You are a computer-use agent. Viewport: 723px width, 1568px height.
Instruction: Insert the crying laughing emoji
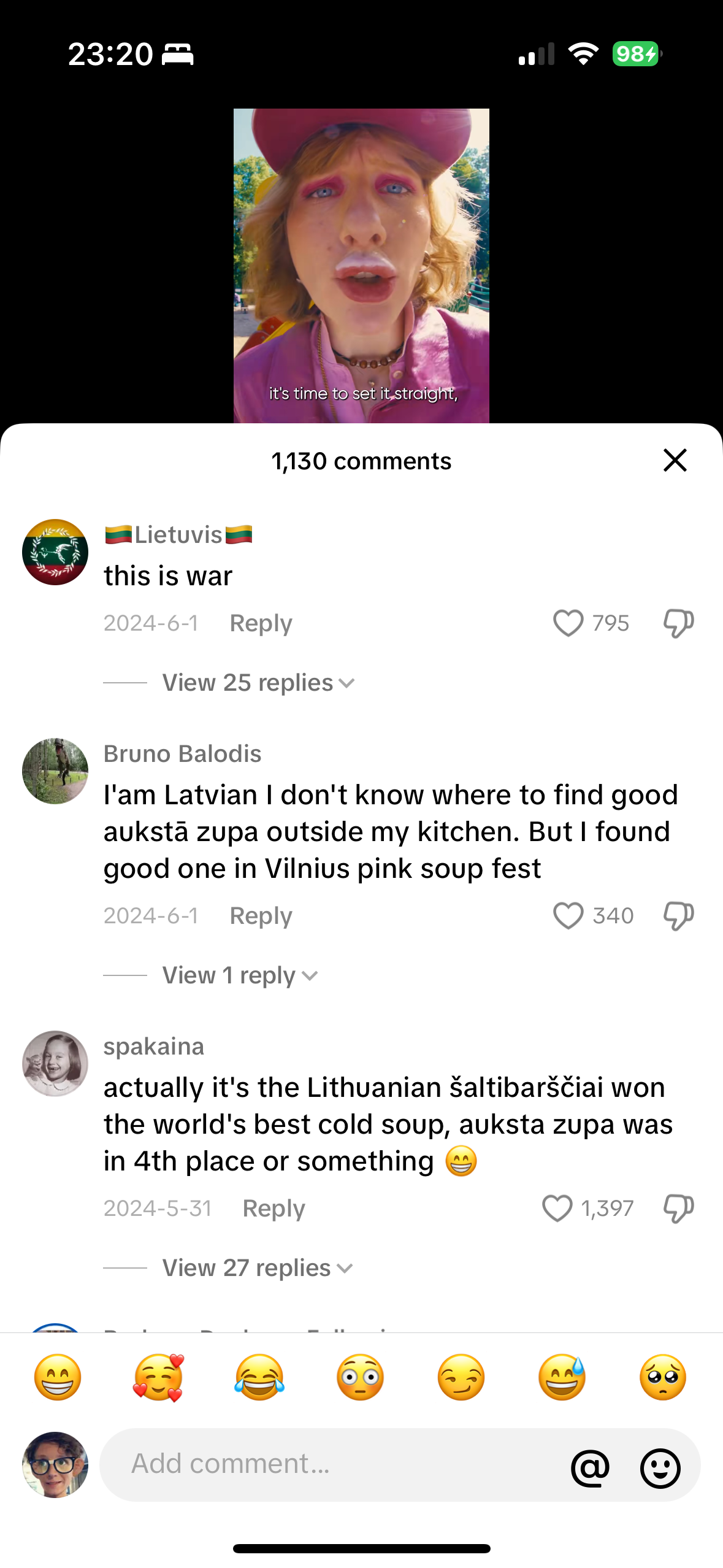click(259, 1378)
